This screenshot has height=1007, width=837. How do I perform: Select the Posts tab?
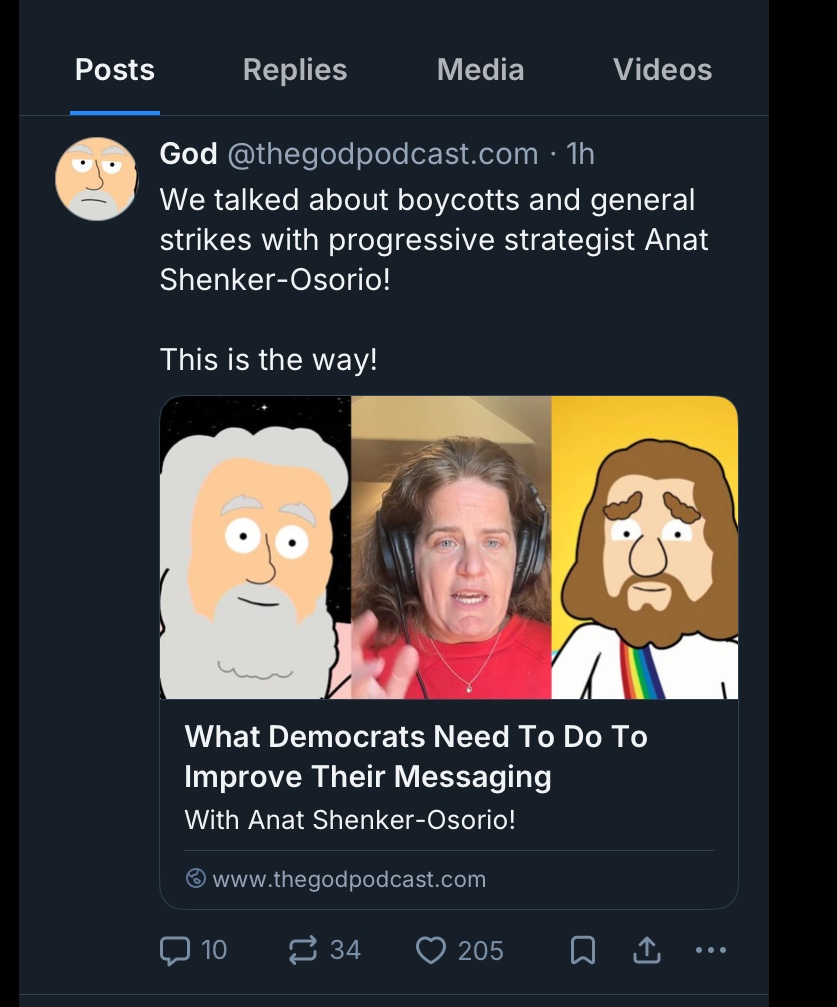click(x=115, y=70)
